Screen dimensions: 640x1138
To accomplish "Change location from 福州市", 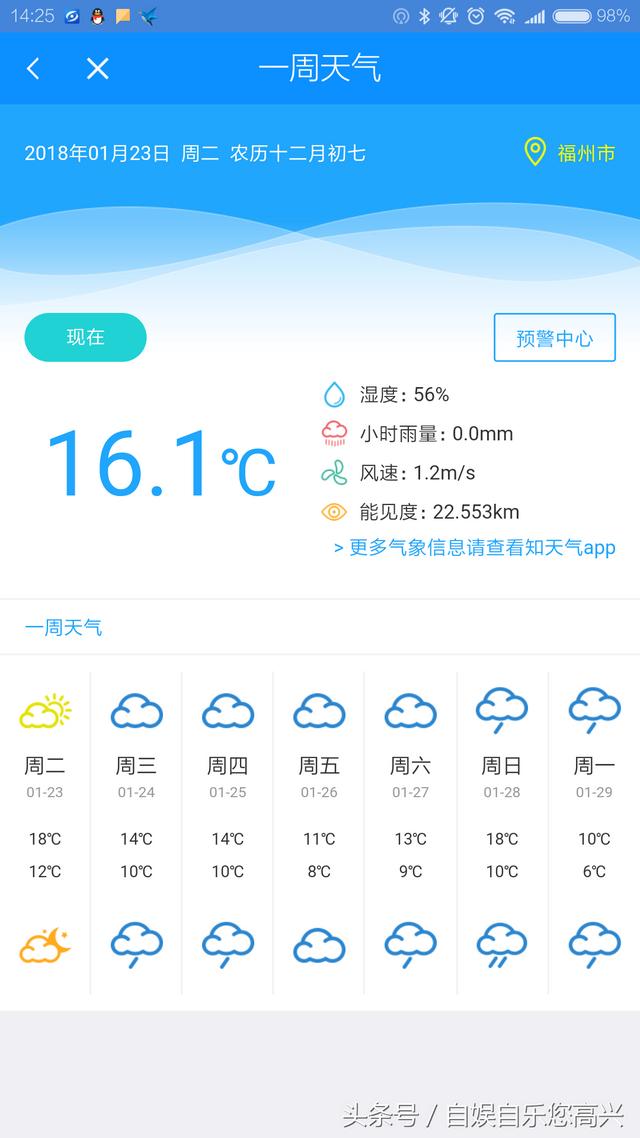I will tap(570, 153).
